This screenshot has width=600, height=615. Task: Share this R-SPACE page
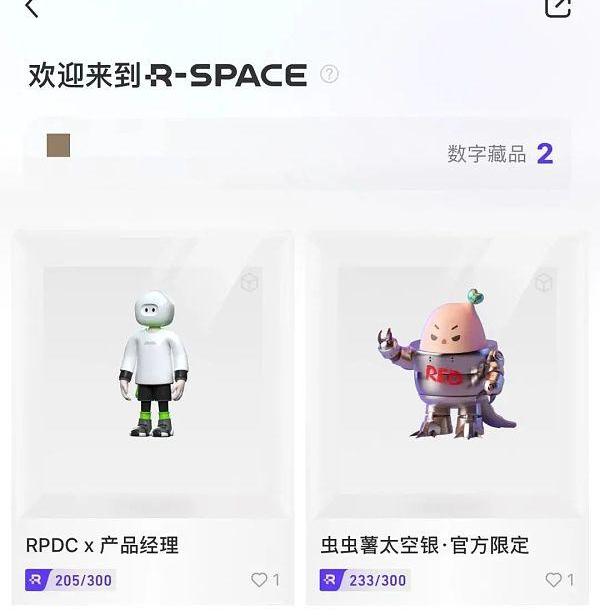pyautogui.click(x=557, y=6)
